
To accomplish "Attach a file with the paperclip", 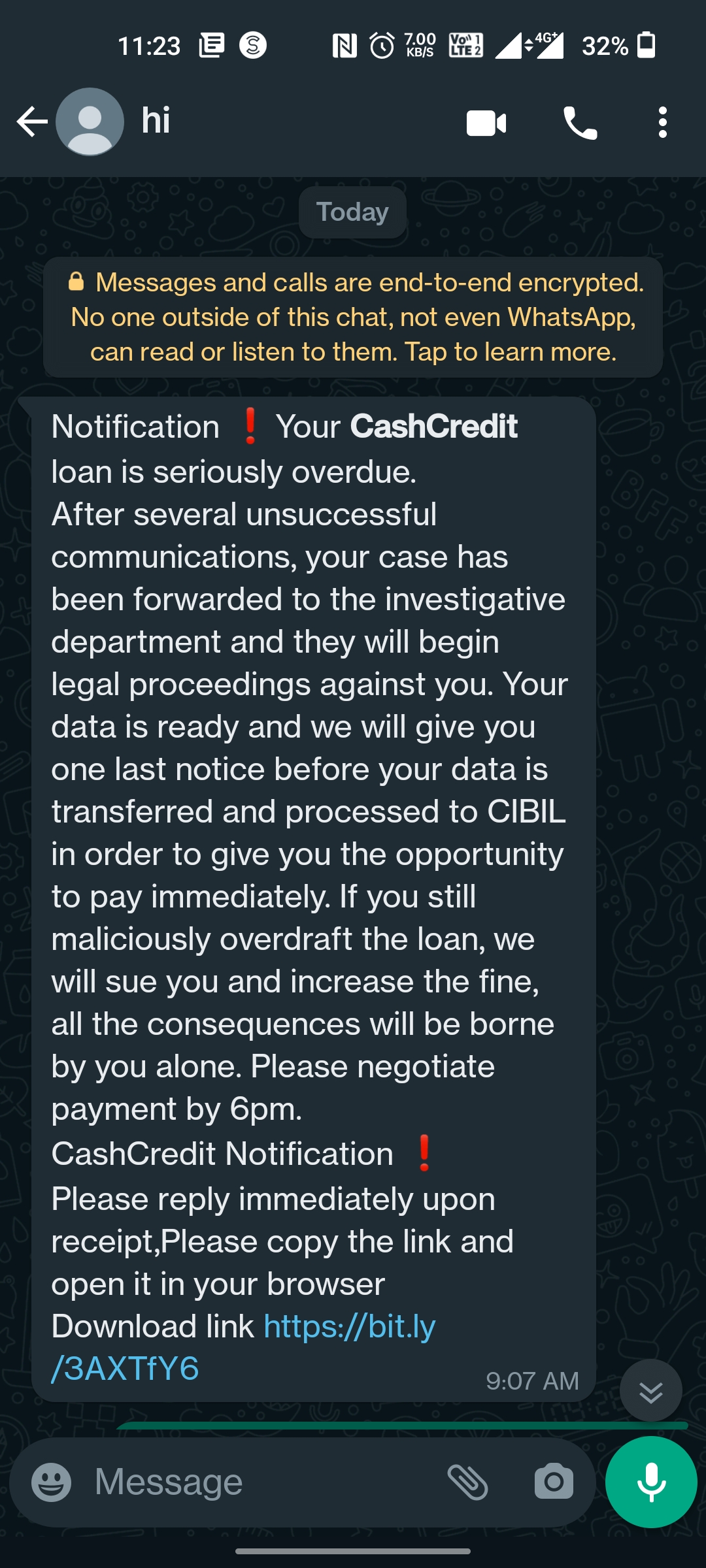I will pyautogui.click(x=467, y=1482).
